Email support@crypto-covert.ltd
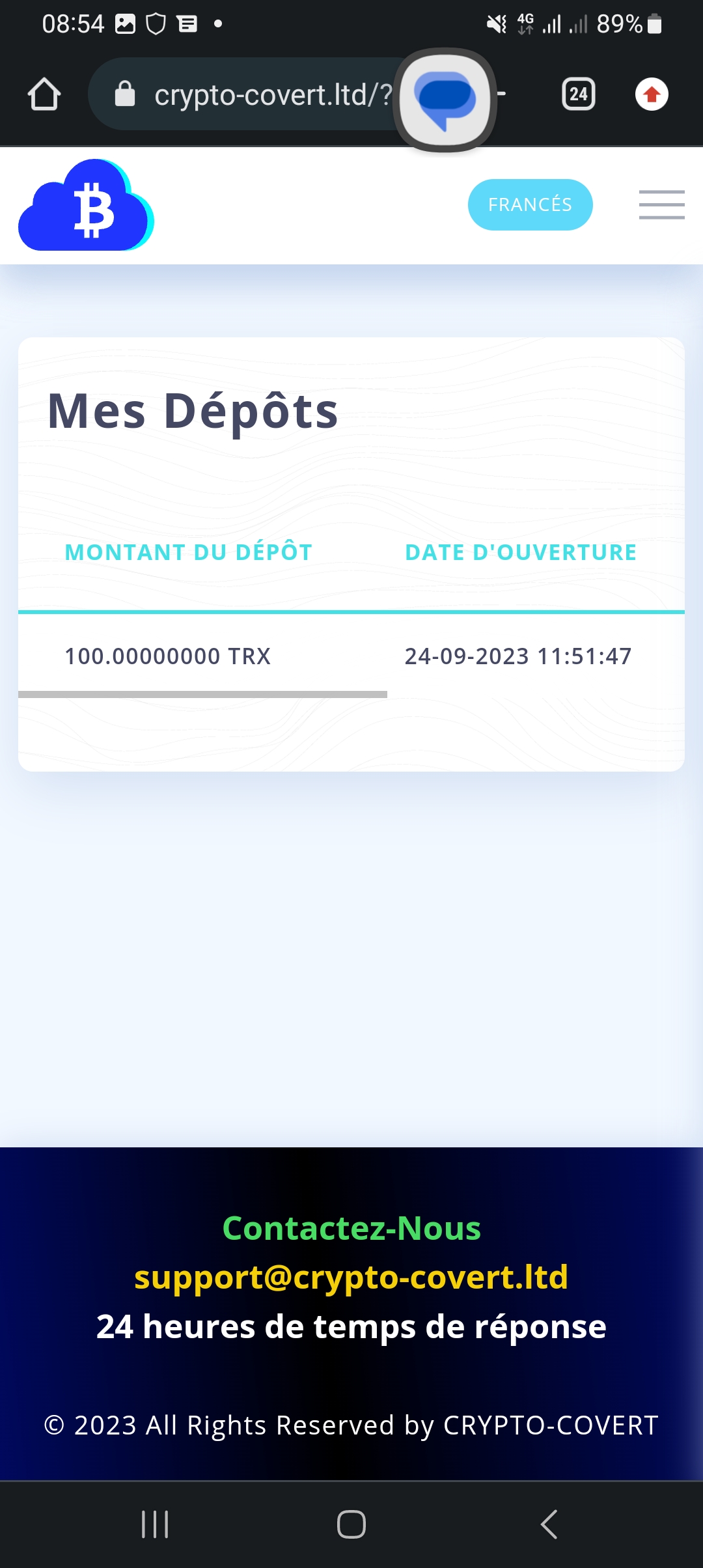Screen dimensions: 703x1568 tap(351, 1277)
